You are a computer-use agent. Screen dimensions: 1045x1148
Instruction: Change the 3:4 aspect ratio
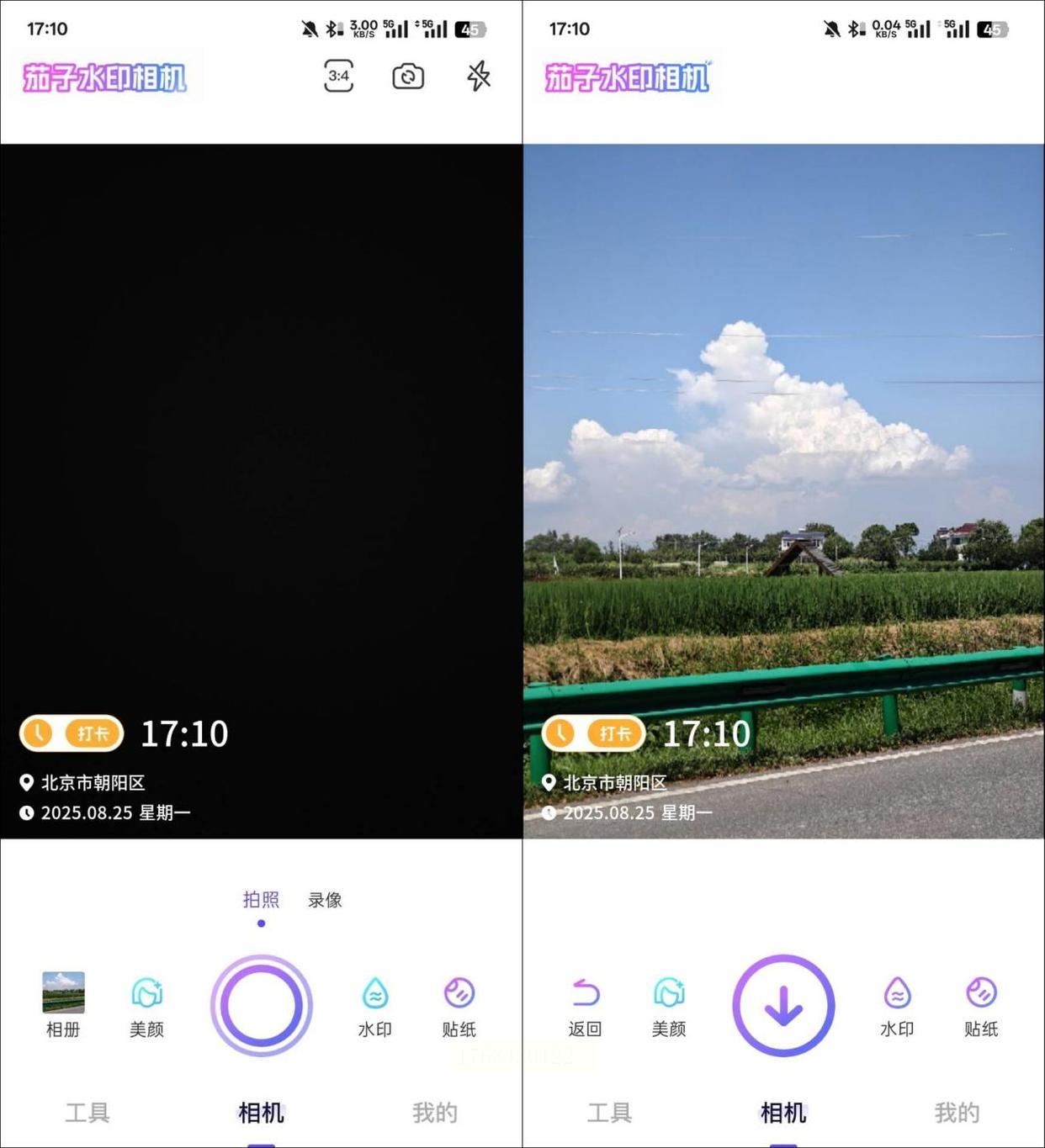338,77
